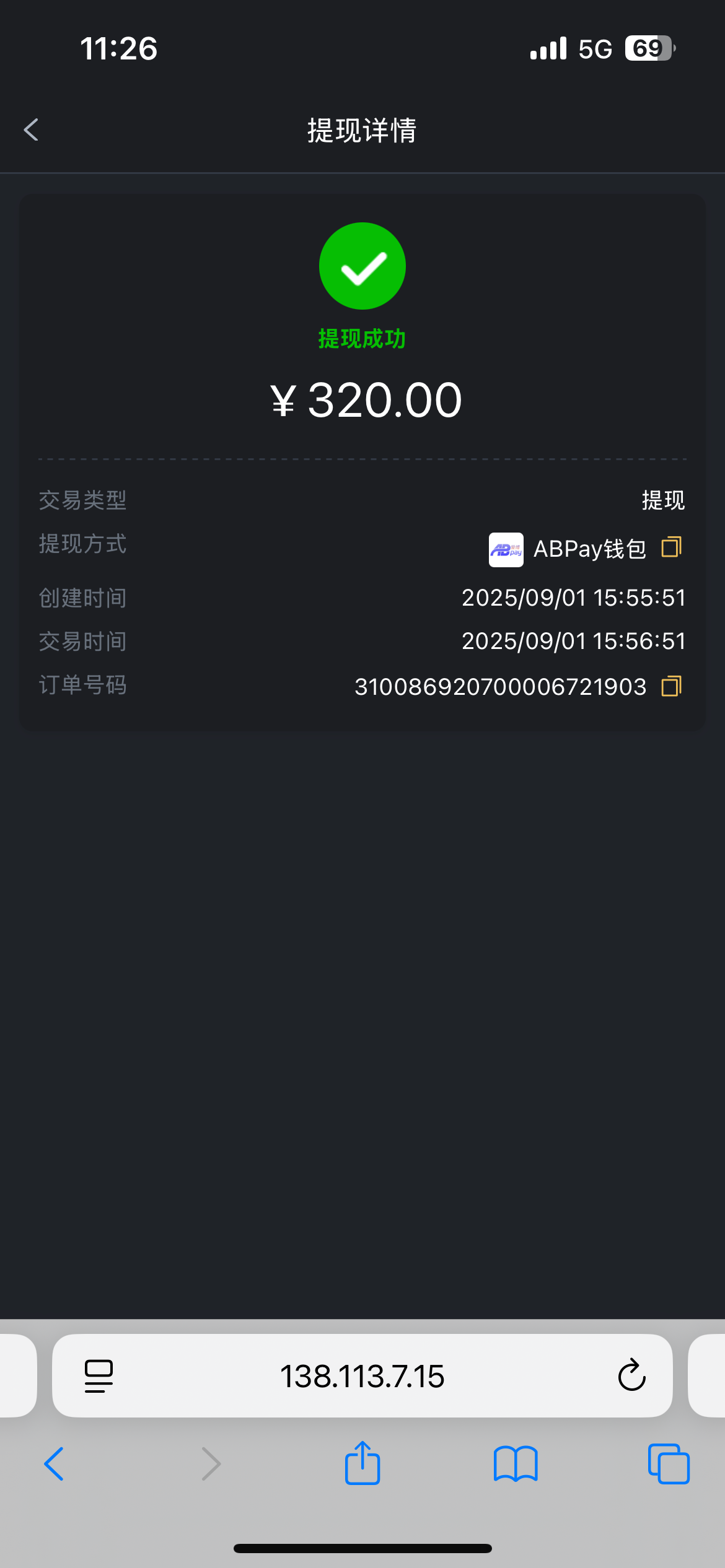Tap the green success checkmark icon
725x1568 pixels.
tap(362, 265)
